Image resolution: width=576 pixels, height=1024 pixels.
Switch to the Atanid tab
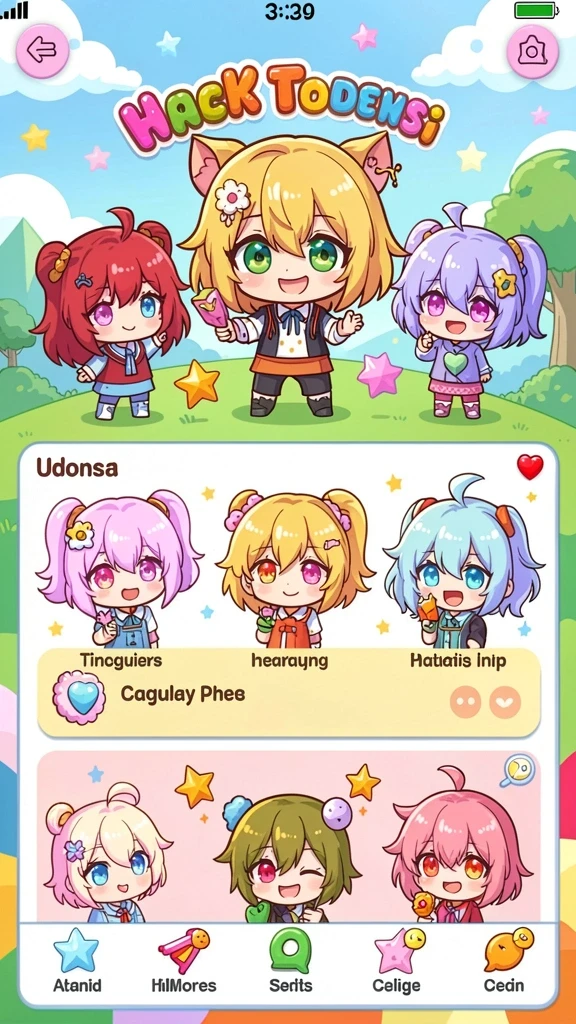[x=76, y=960]
